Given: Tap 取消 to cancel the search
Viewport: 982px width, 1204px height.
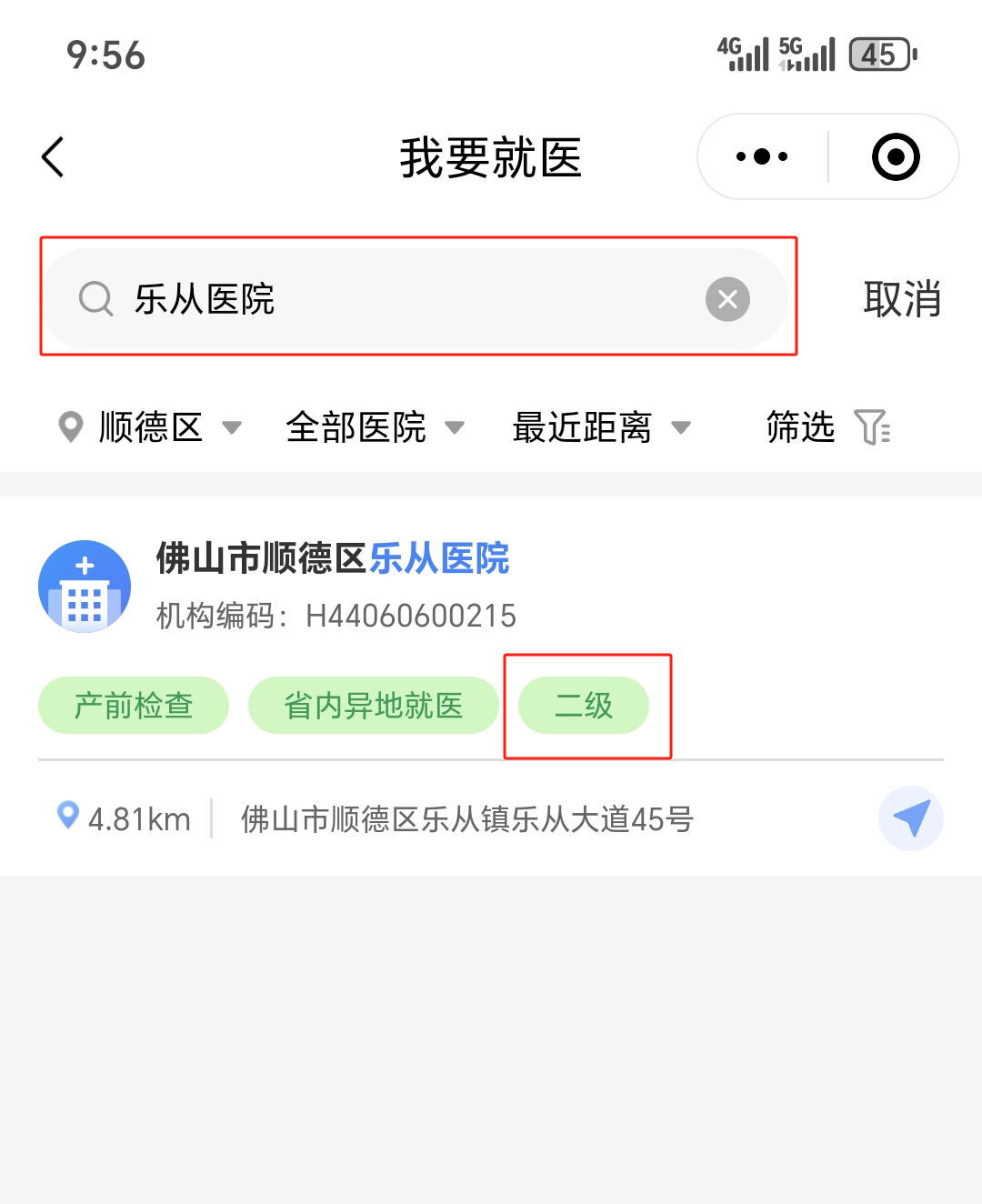Looking at the screenshot, I should pyautogui.click(x=902, y=299).
